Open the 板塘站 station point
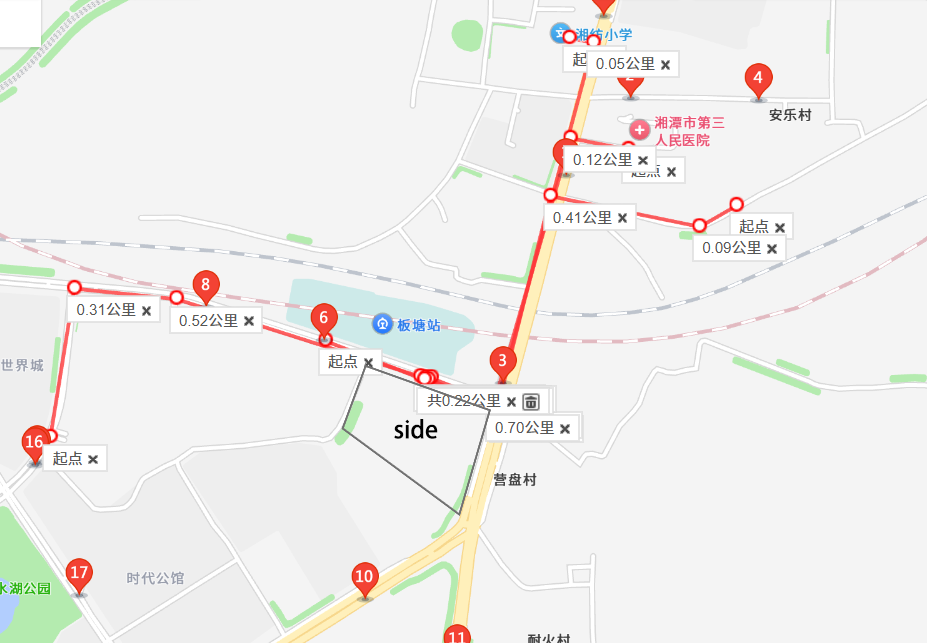This screenshot has height=643, width=927. [382, 324]
